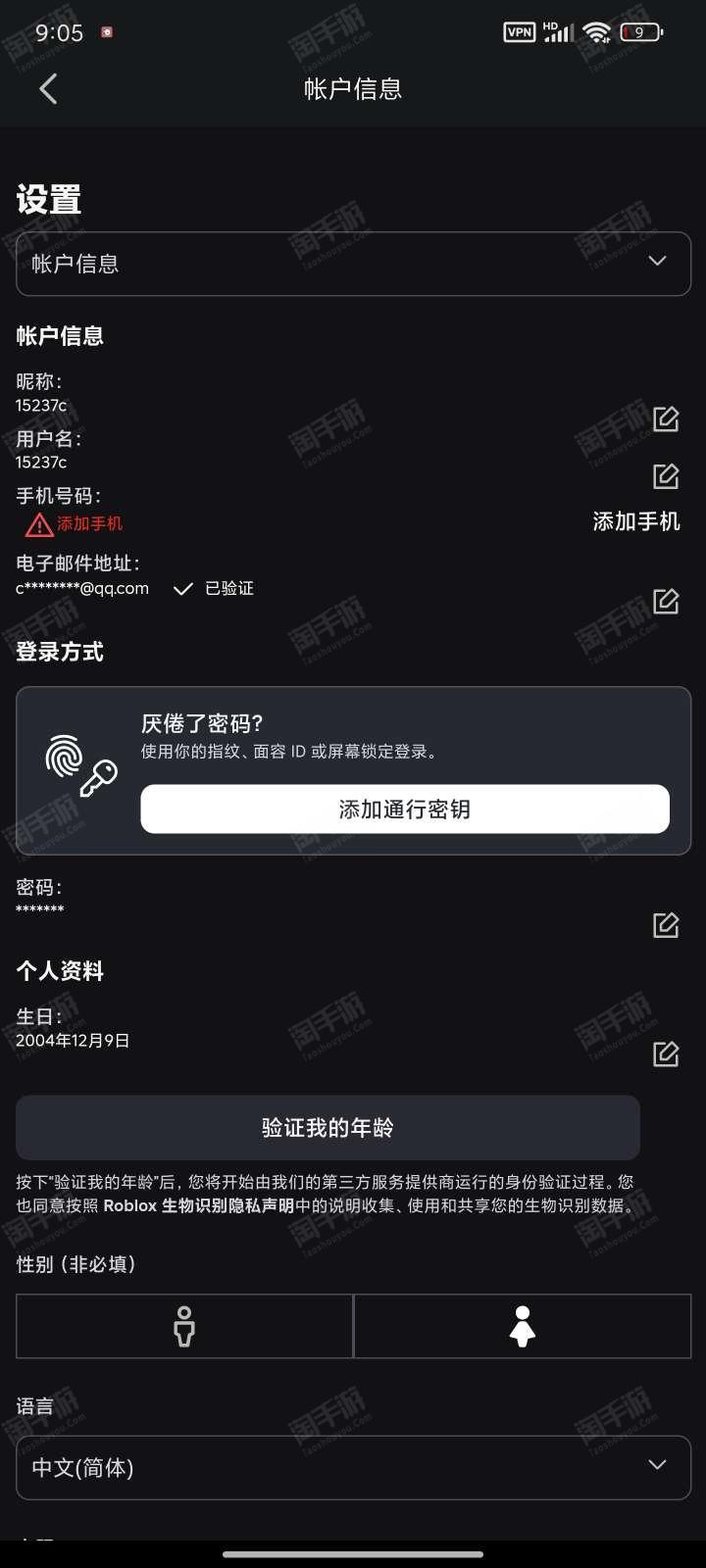Image resolution: width=706 pixels, height=1568 pixels.
Task: Edit the 昵称 display name
Action: [x=666, y=419]
